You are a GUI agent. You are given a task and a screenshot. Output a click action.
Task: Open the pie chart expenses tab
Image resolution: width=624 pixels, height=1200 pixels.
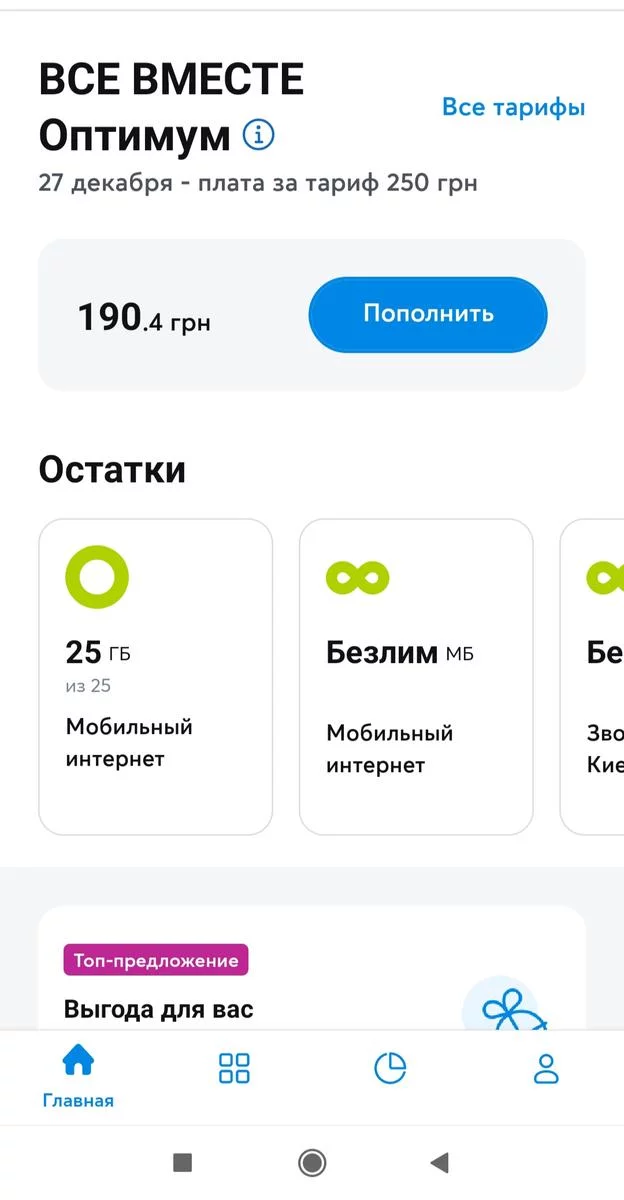[x=390, y=1068]
